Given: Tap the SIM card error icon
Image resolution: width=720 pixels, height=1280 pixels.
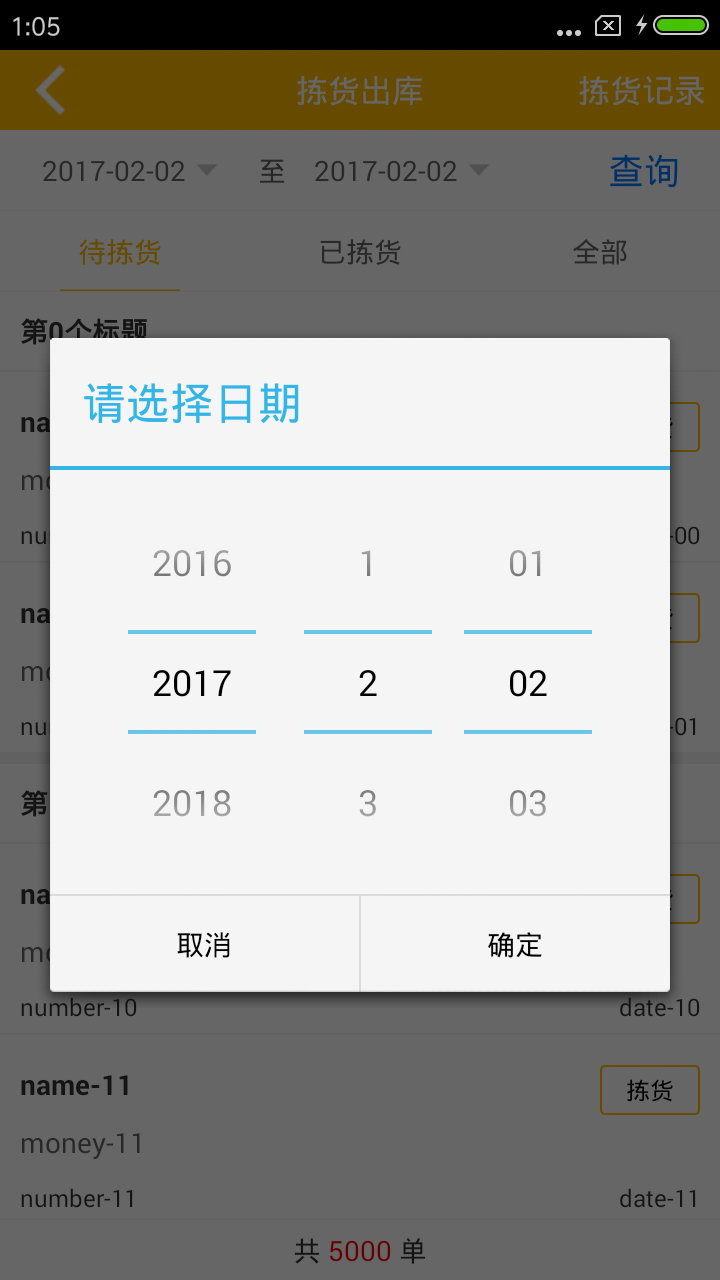Looking at the screenshot, I should (607, 26).
